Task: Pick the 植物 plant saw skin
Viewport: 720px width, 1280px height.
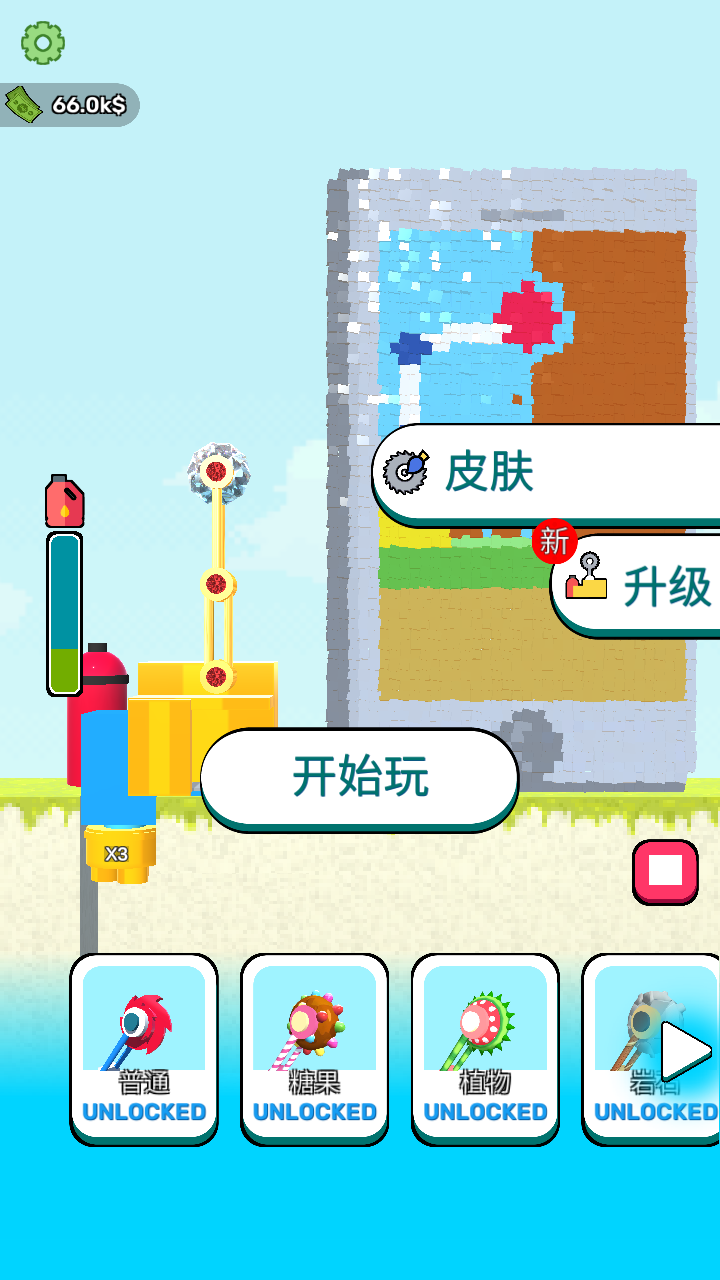Action: 485,1046
